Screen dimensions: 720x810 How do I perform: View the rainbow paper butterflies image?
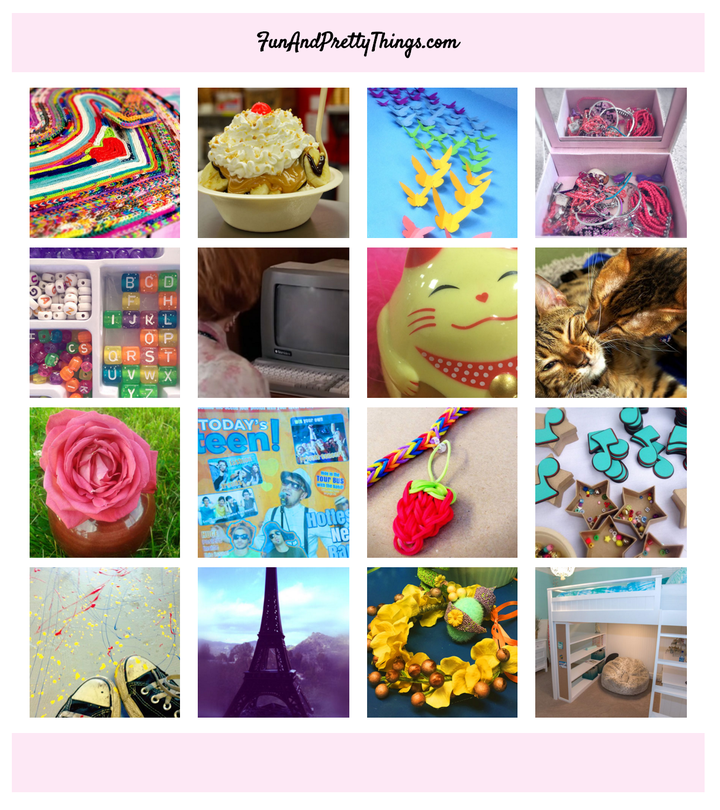tap(442, 162)
